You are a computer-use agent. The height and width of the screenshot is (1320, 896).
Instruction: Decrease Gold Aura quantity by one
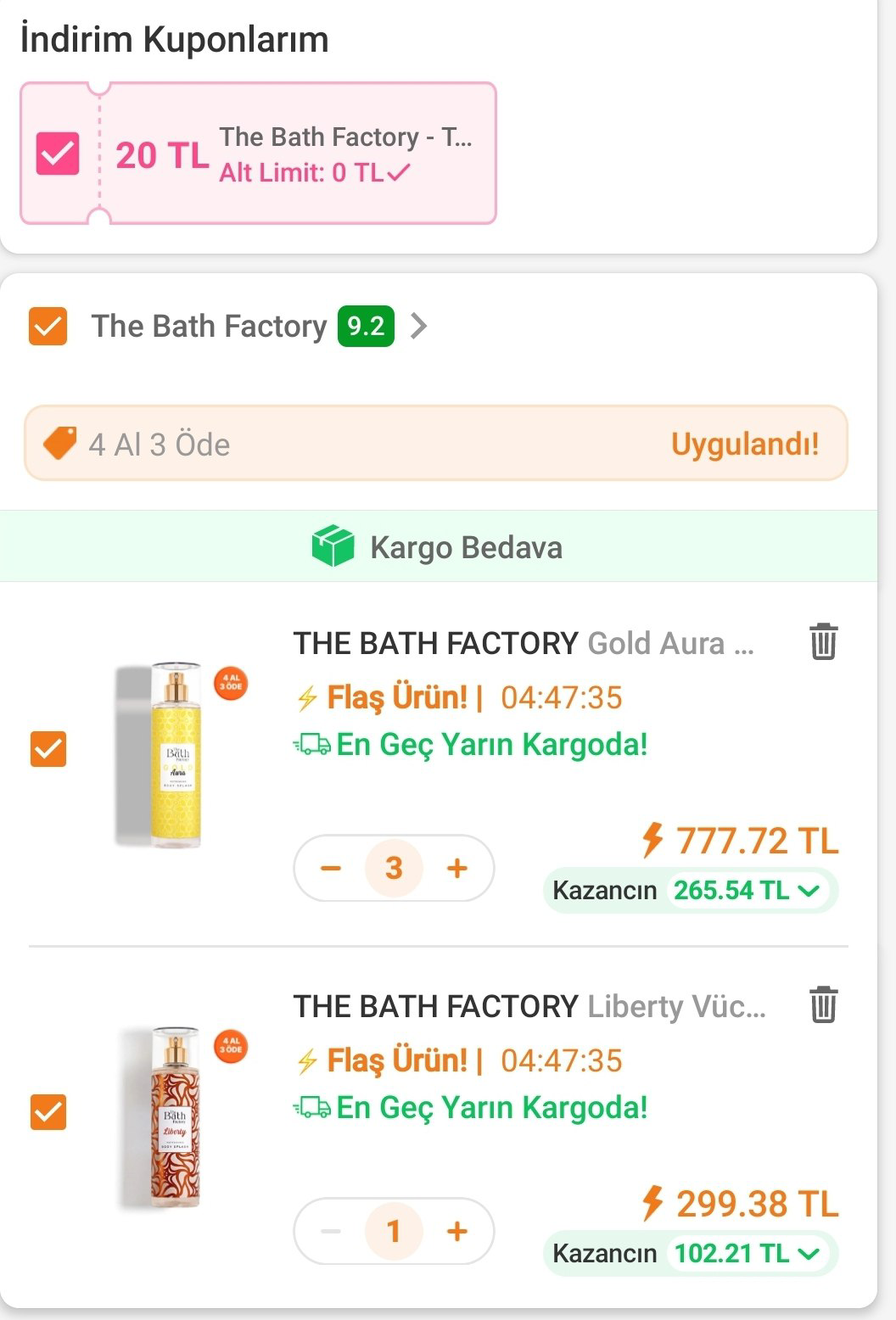coord(331,868)
